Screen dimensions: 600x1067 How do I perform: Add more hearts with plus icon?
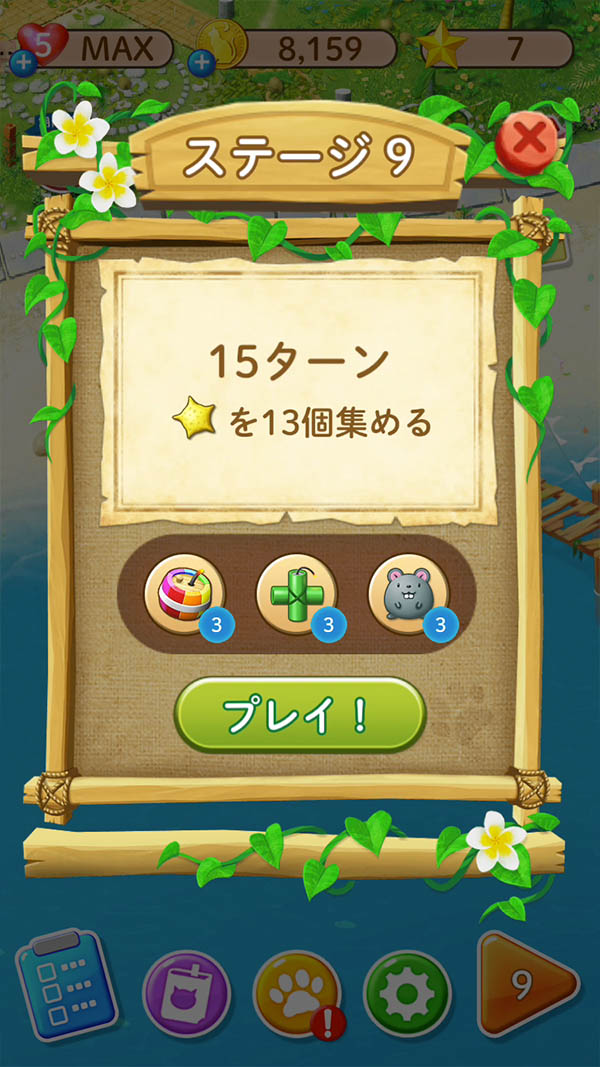pyautogui.click(x=21, y=65)
